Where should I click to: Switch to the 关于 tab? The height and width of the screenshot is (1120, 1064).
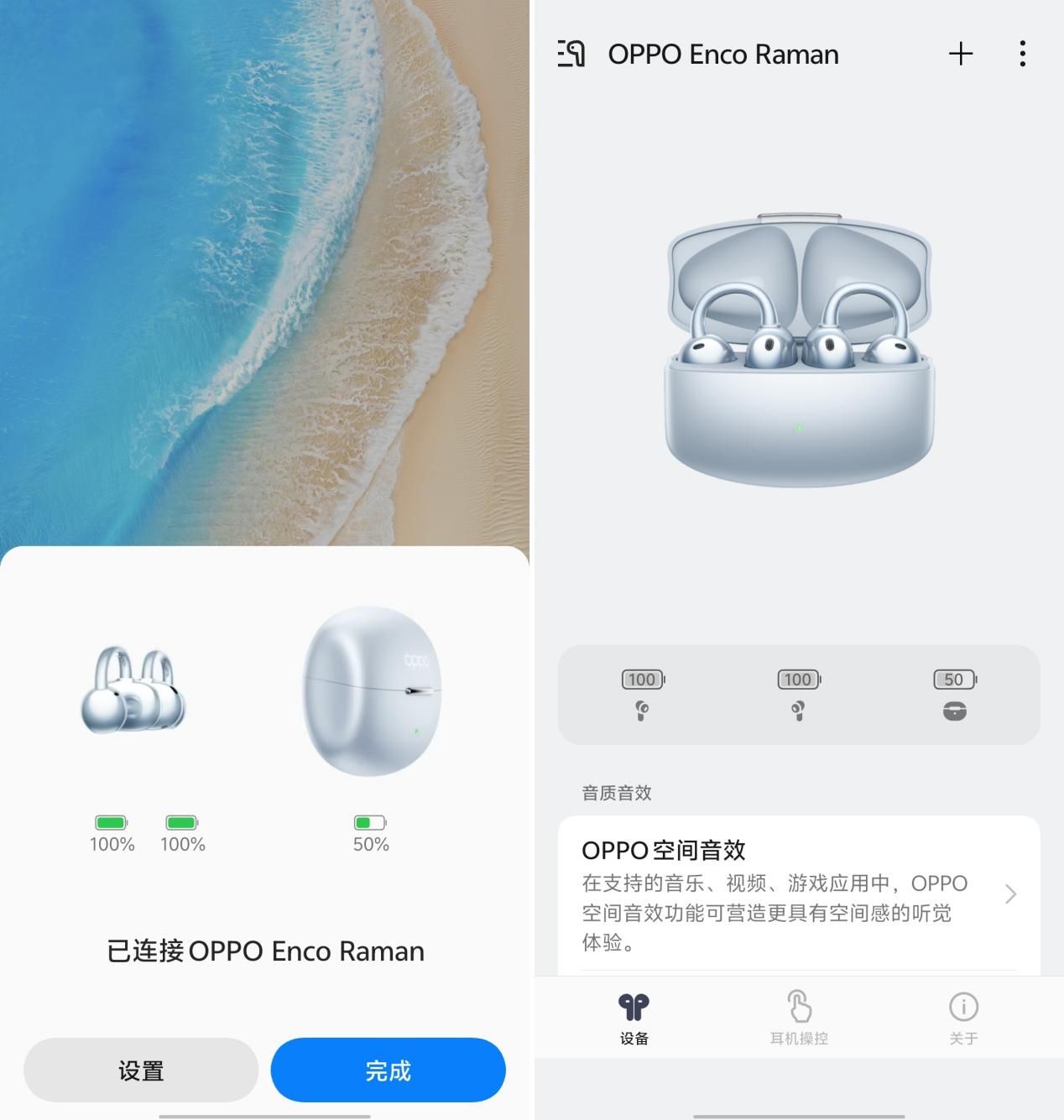tap(963, 1018)
